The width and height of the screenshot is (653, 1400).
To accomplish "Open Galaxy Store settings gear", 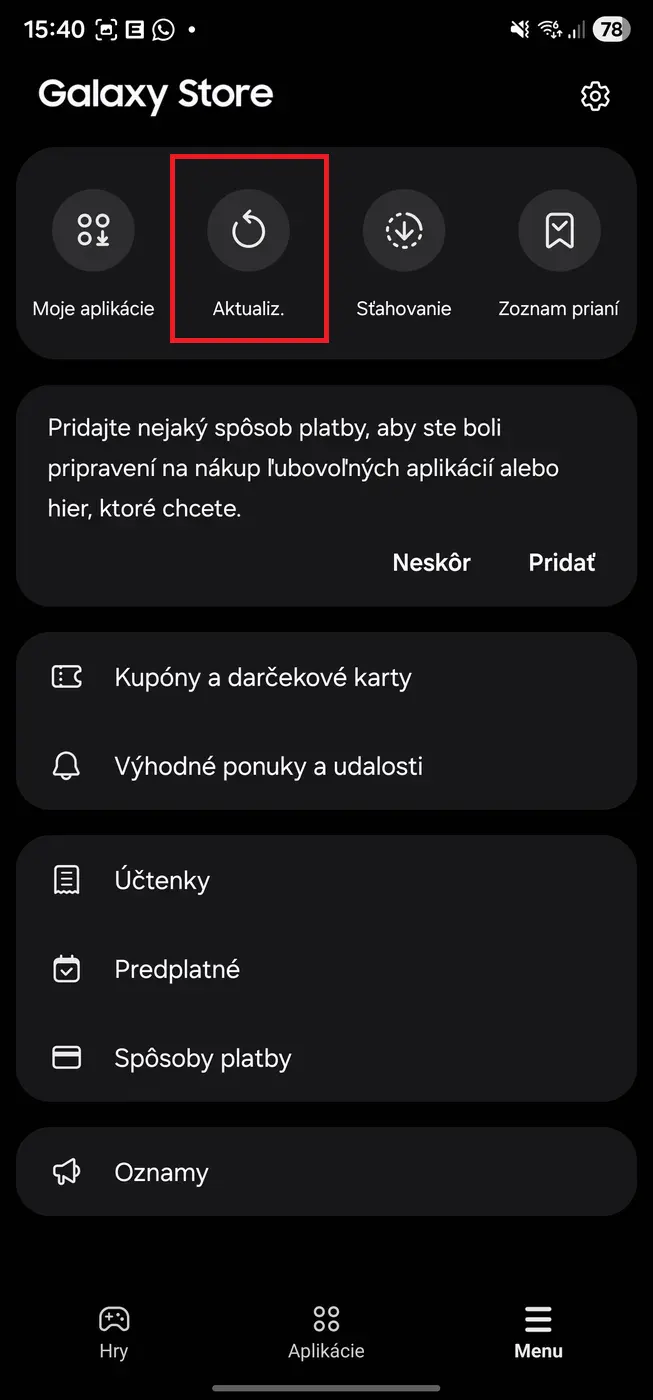I will click(x=595, y=96).
